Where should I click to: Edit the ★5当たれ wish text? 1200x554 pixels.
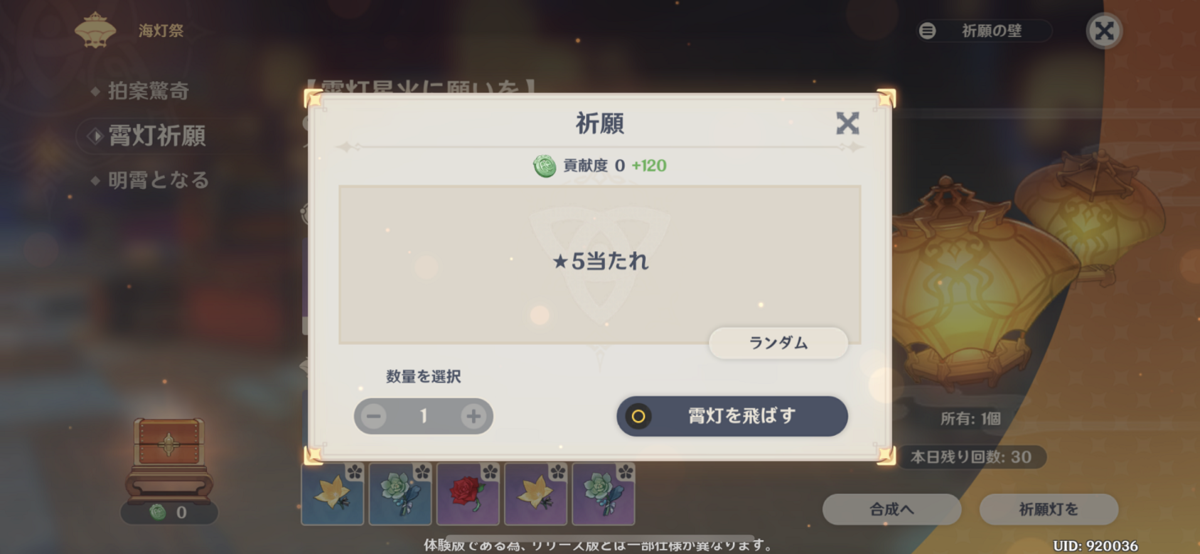click(600, 263)
